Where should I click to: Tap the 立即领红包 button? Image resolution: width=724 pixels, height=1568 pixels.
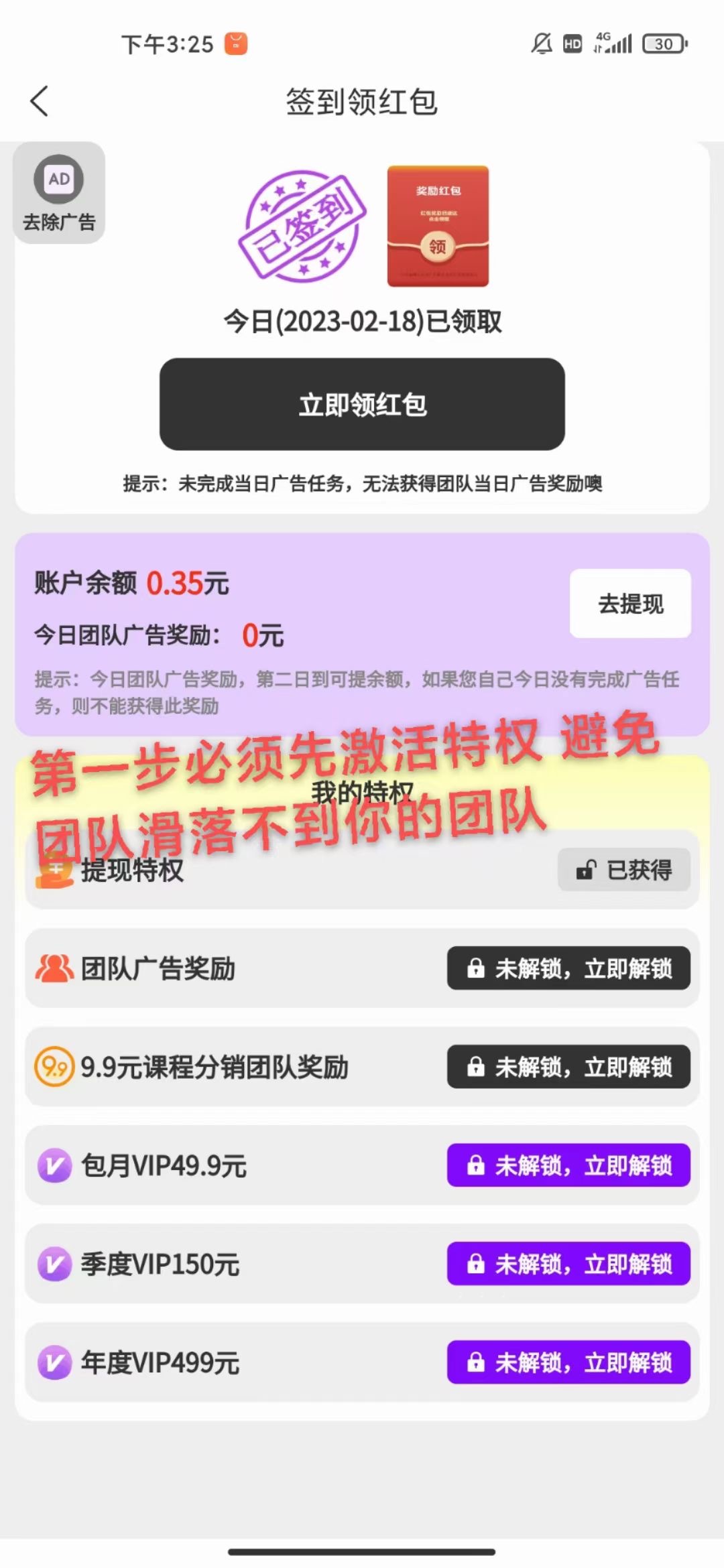[x=362, y=404]
